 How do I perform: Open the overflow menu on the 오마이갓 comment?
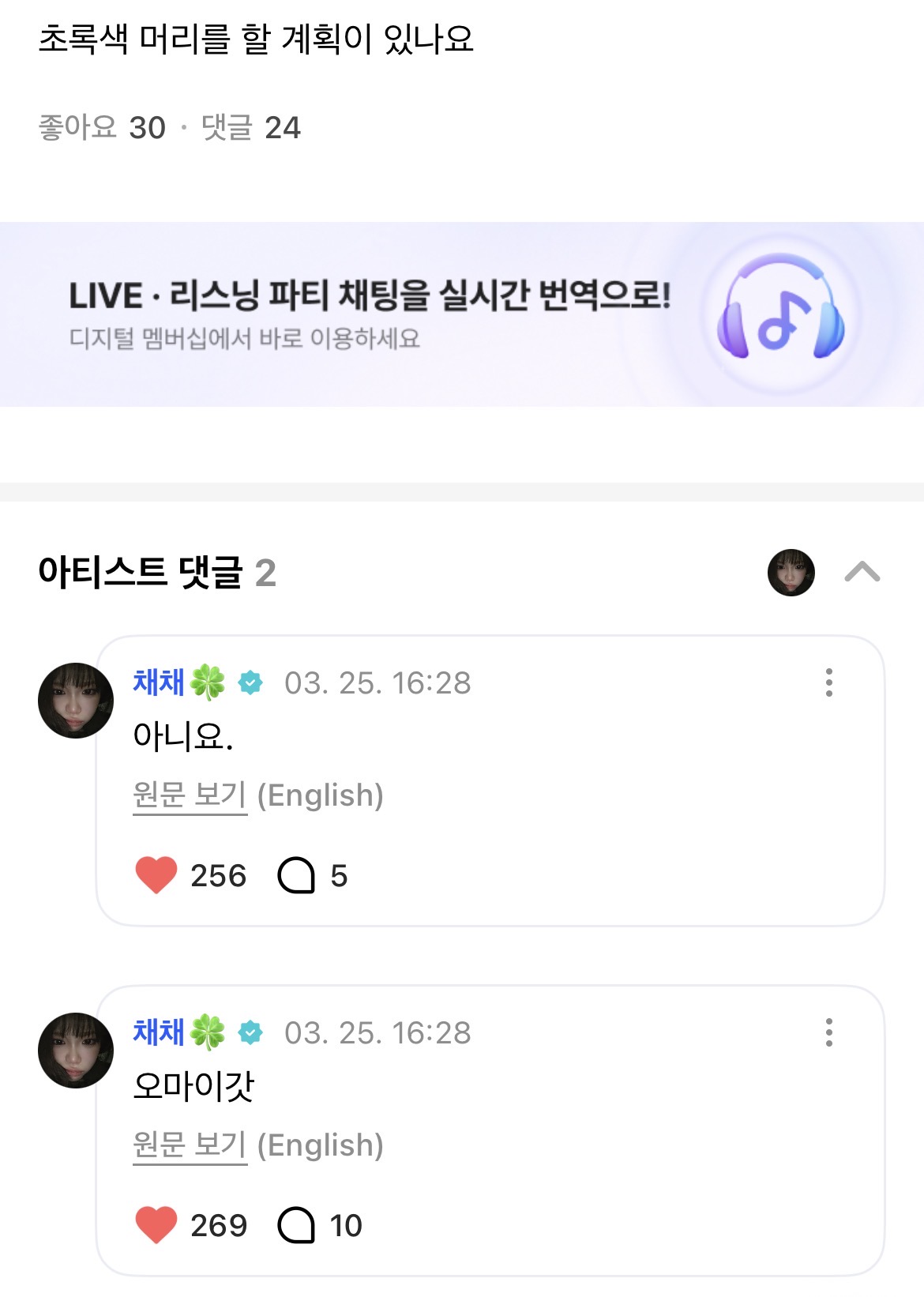pos(828,1032)
